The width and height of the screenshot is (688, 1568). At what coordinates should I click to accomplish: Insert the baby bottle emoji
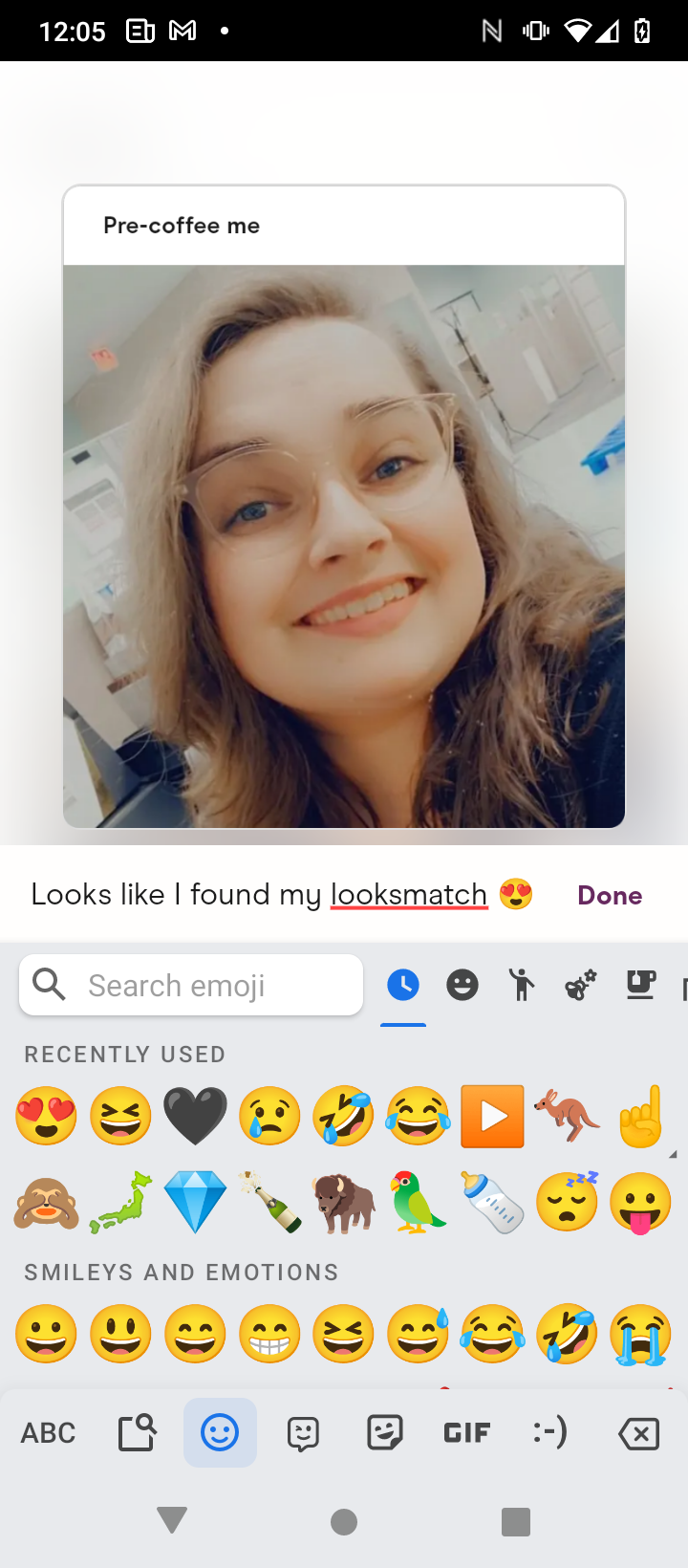pos(493,1202)
